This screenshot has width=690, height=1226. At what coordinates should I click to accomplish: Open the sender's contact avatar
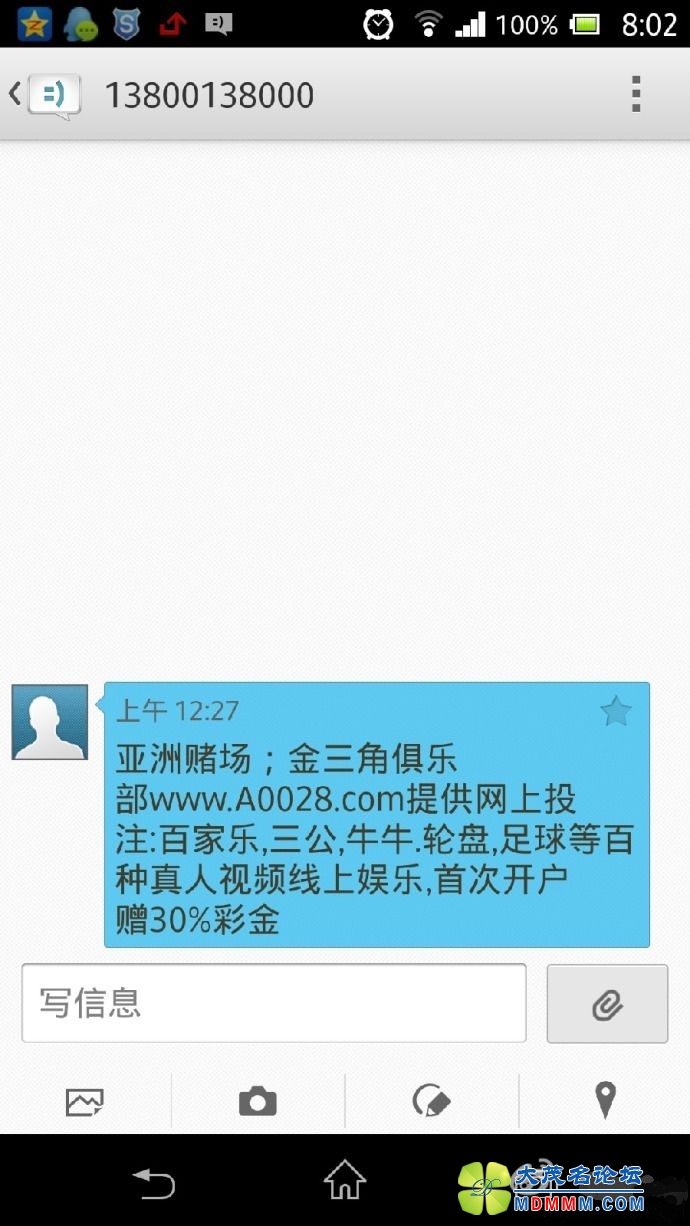point(50,722)
